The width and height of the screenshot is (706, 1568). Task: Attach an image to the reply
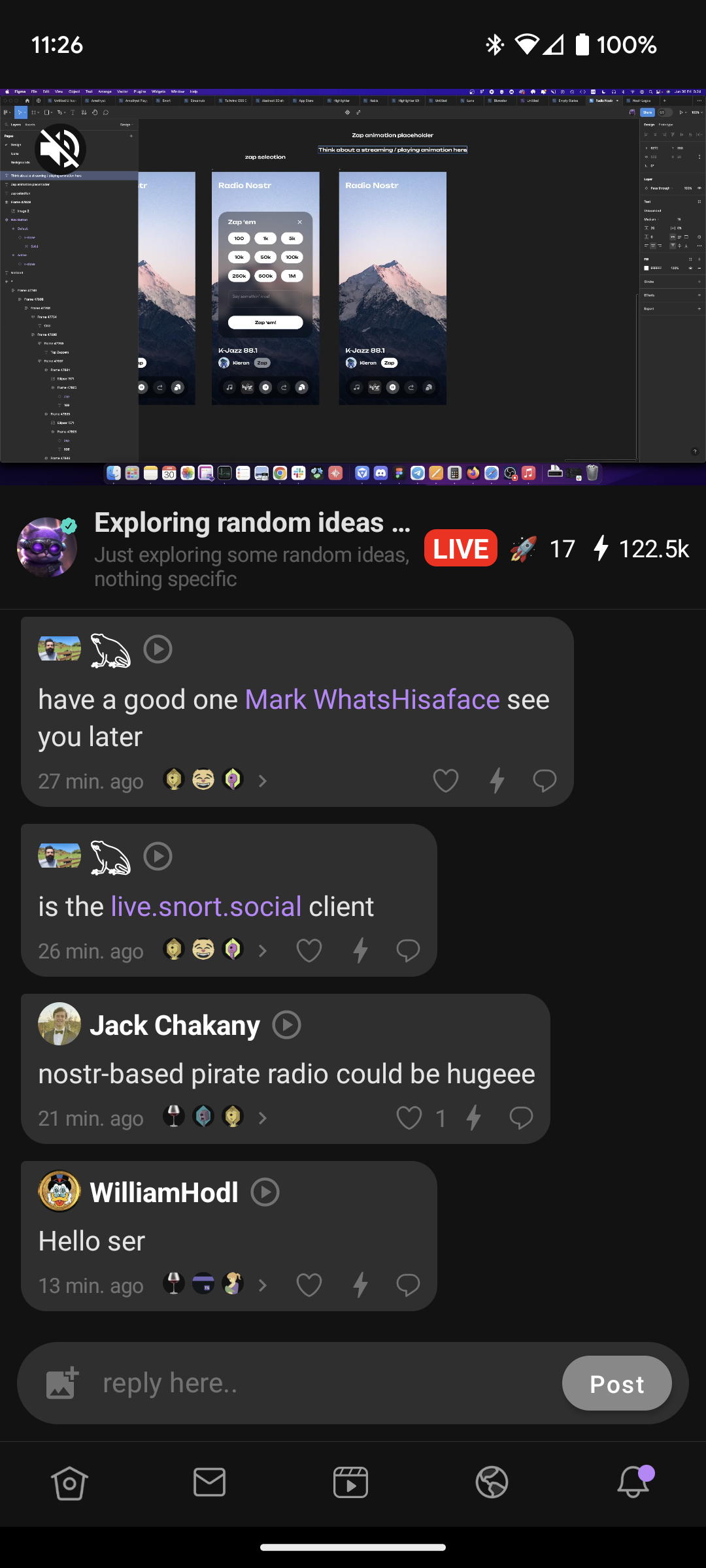pyautogui.click(x=61, y=1383)
